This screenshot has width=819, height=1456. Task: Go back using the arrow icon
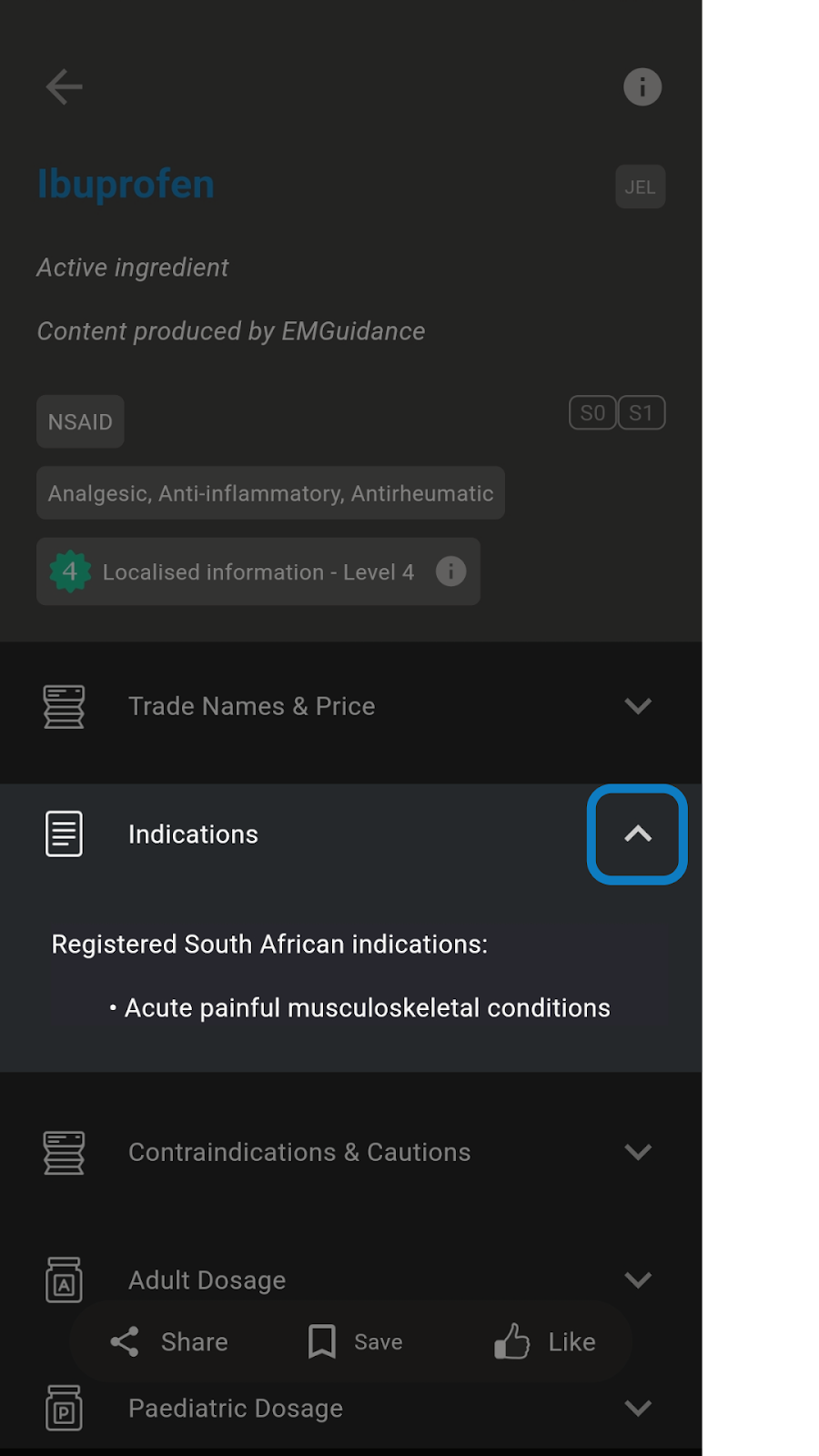(64, 87)
